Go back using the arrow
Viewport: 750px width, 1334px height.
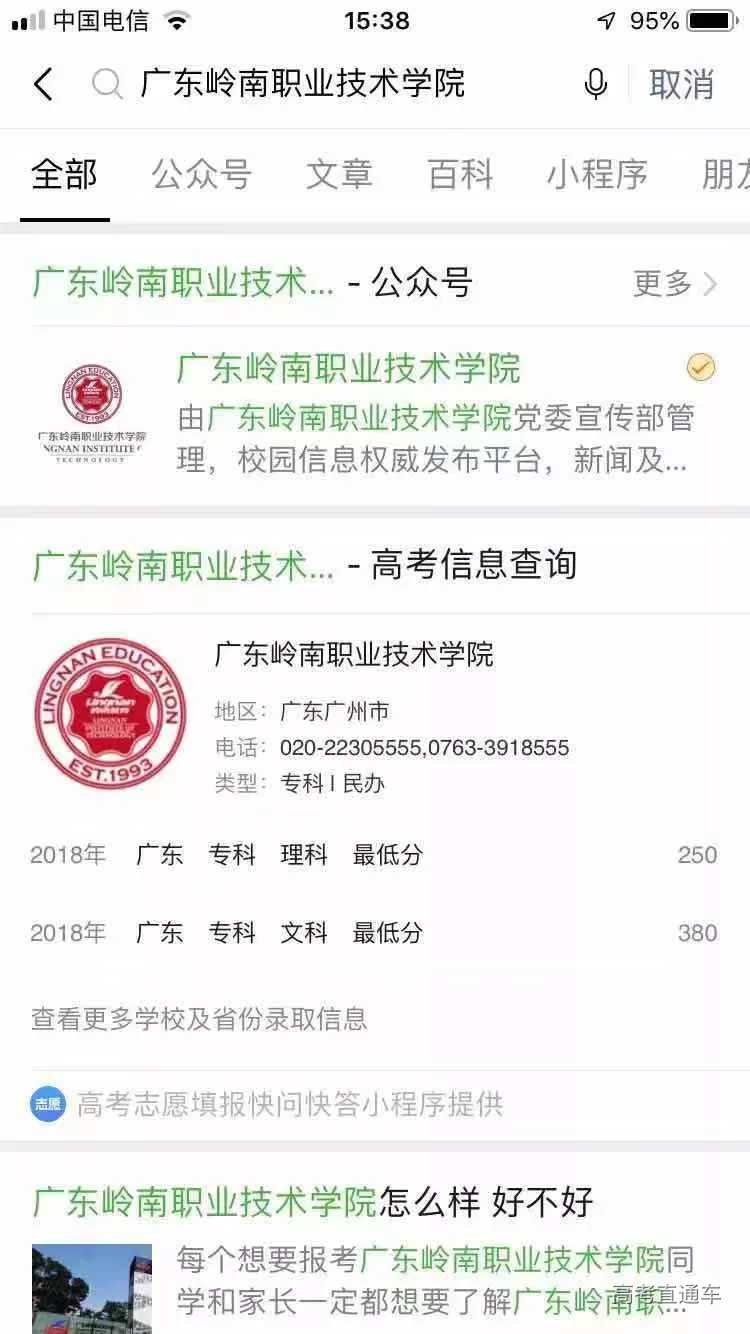(x=43, y=84)
